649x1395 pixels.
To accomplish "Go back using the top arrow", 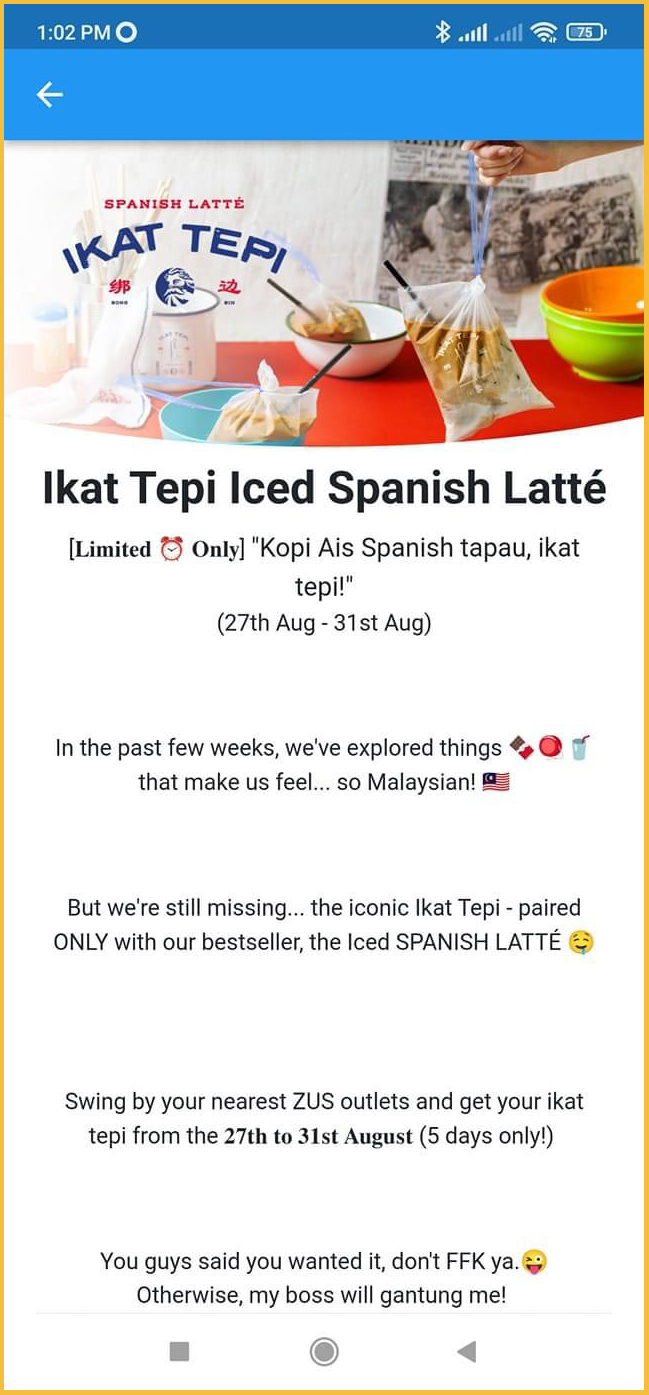I will click(x=49, y=95).
